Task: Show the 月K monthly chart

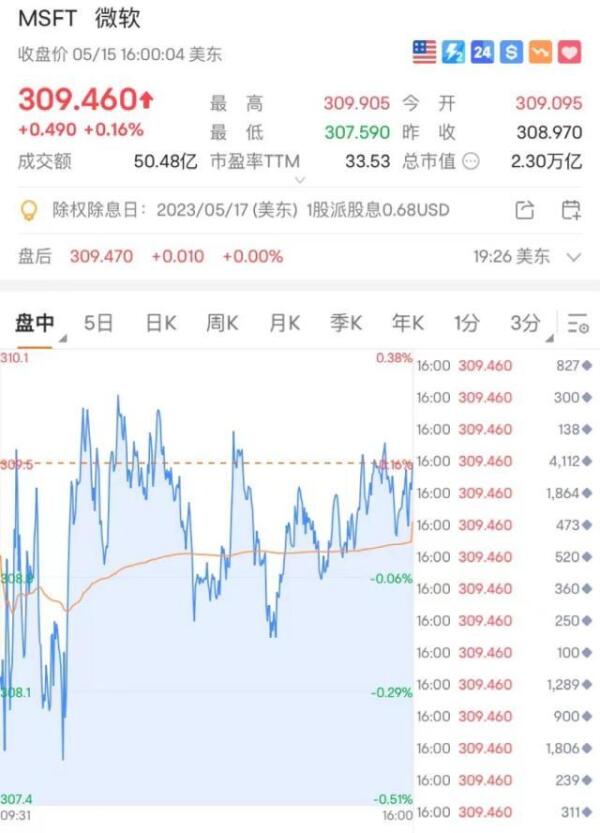Action: point(284,323)
